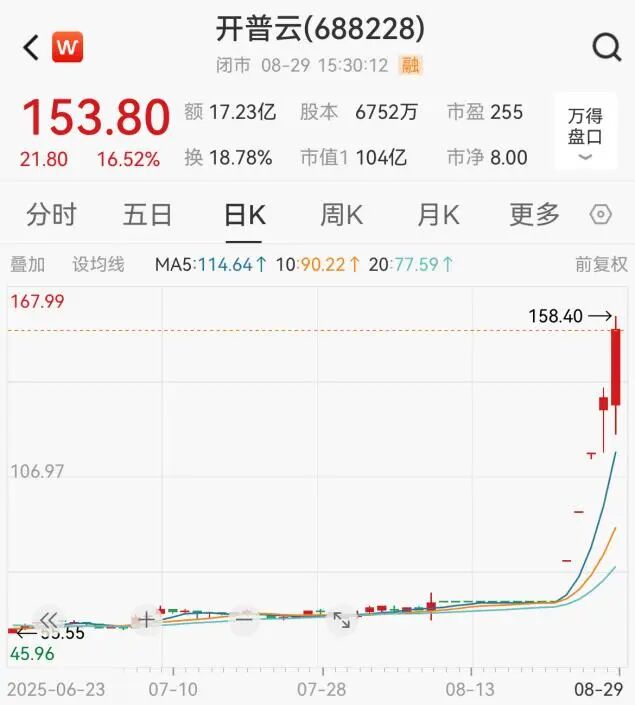The image size is (635, 705).
Task: View the 月K monthly chart
Action: [x=438, y=215]
